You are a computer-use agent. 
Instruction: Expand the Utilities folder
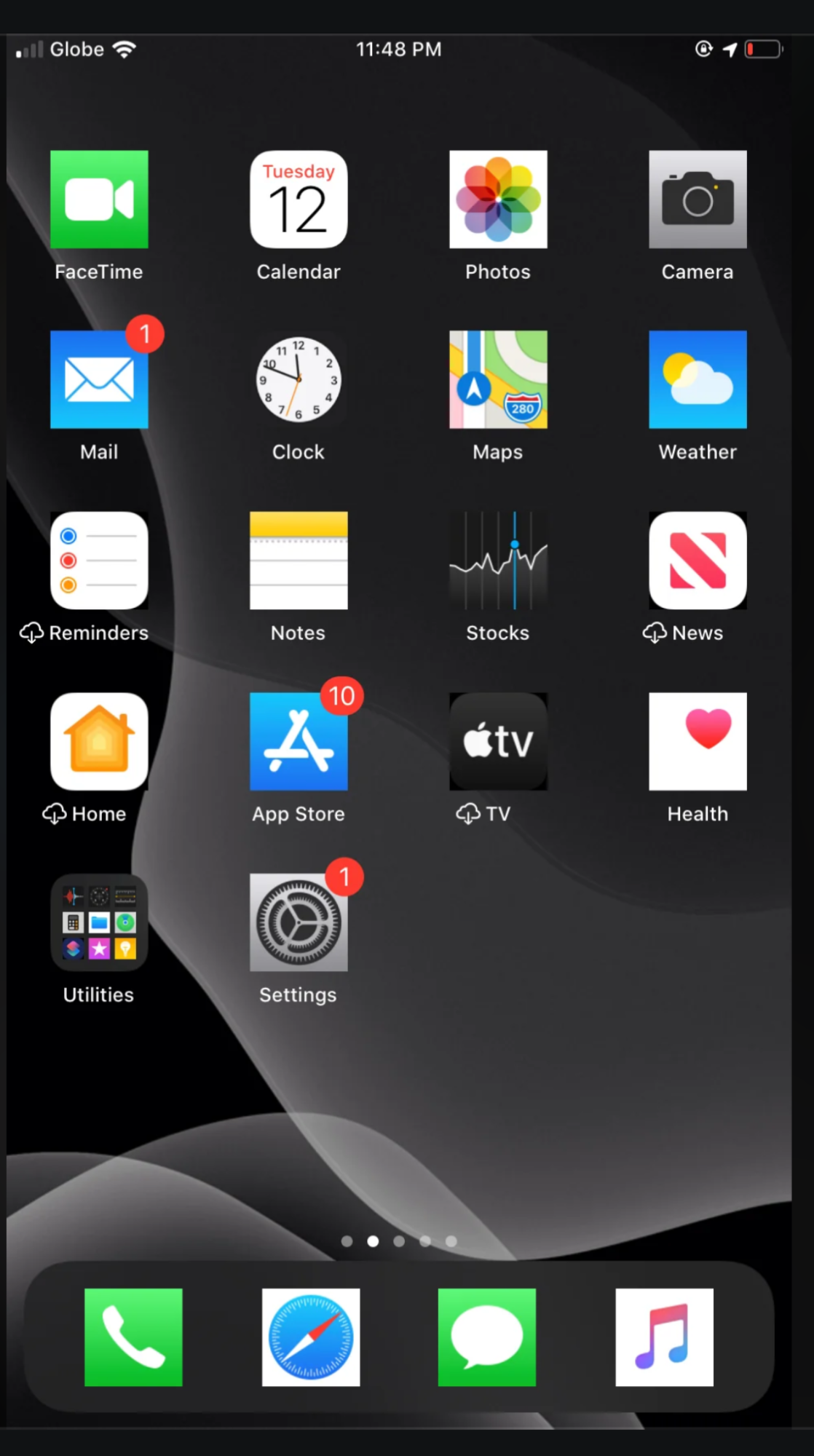point(99,922)
